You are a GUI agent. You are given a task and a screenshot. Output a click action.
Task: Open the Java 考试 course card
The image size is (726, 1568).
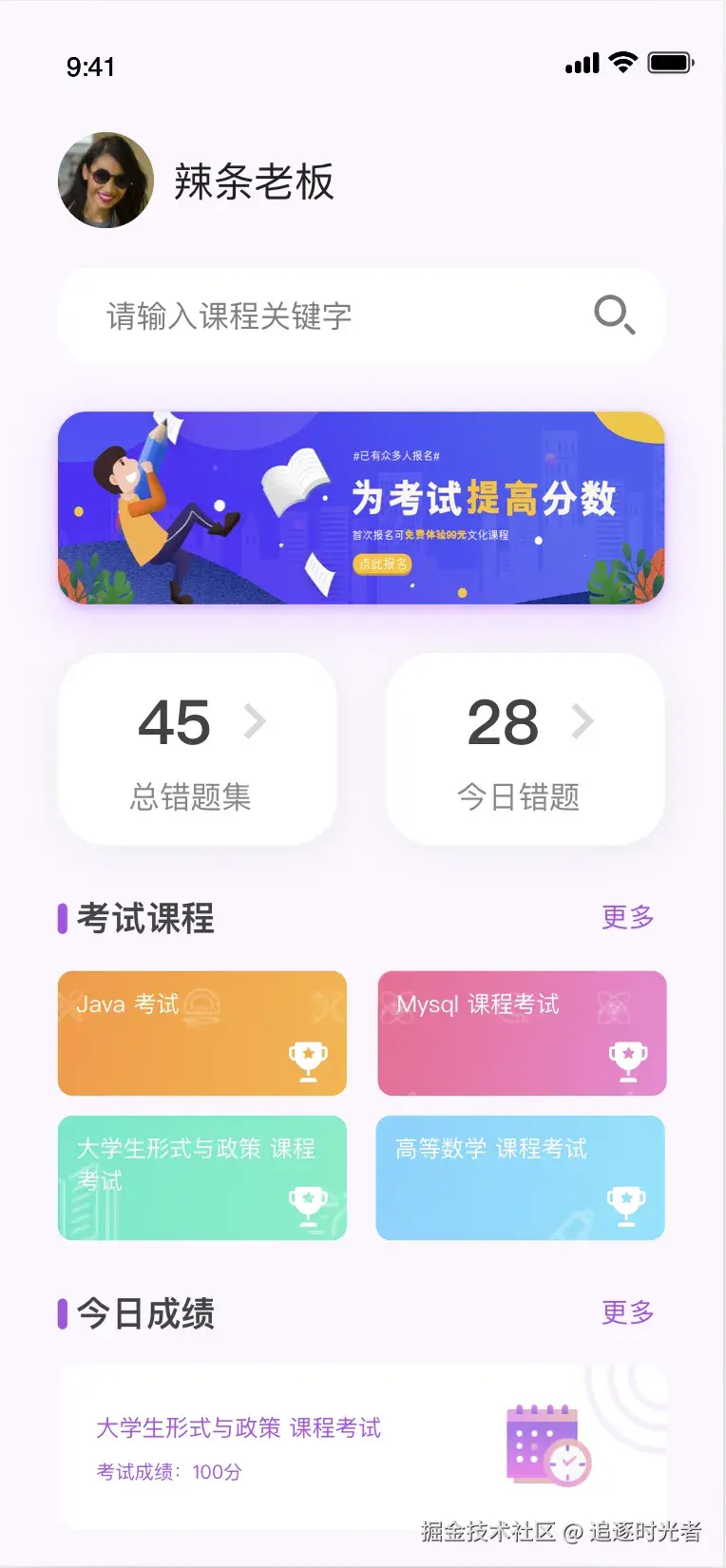201,1033
